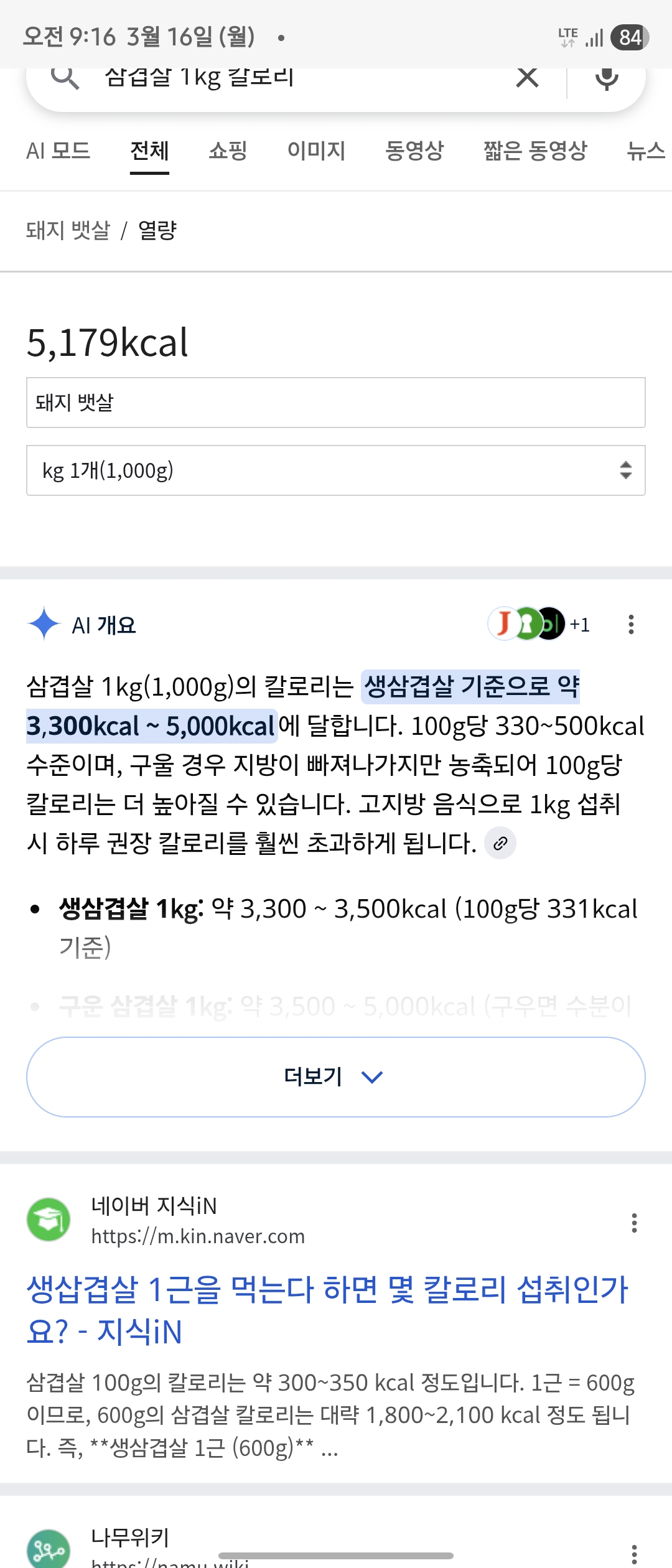Image resolution: width=672 pixels, height=1568 pixels.
Task: Switch to the 이미지 tab
Action: point(316,151)
